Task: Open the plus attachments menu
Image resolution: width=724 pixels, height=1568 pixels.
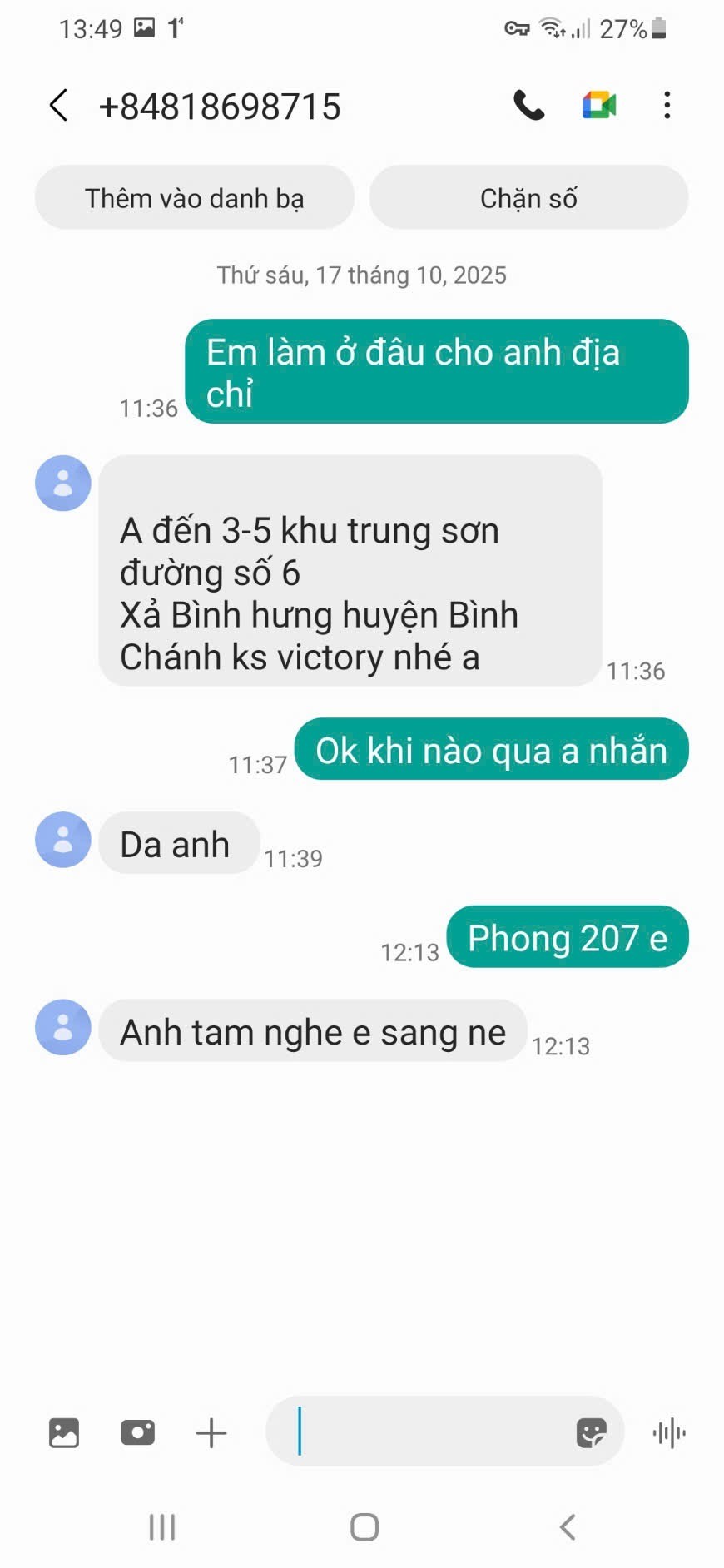Action: pyautogui.click(x=211, y=1432)
